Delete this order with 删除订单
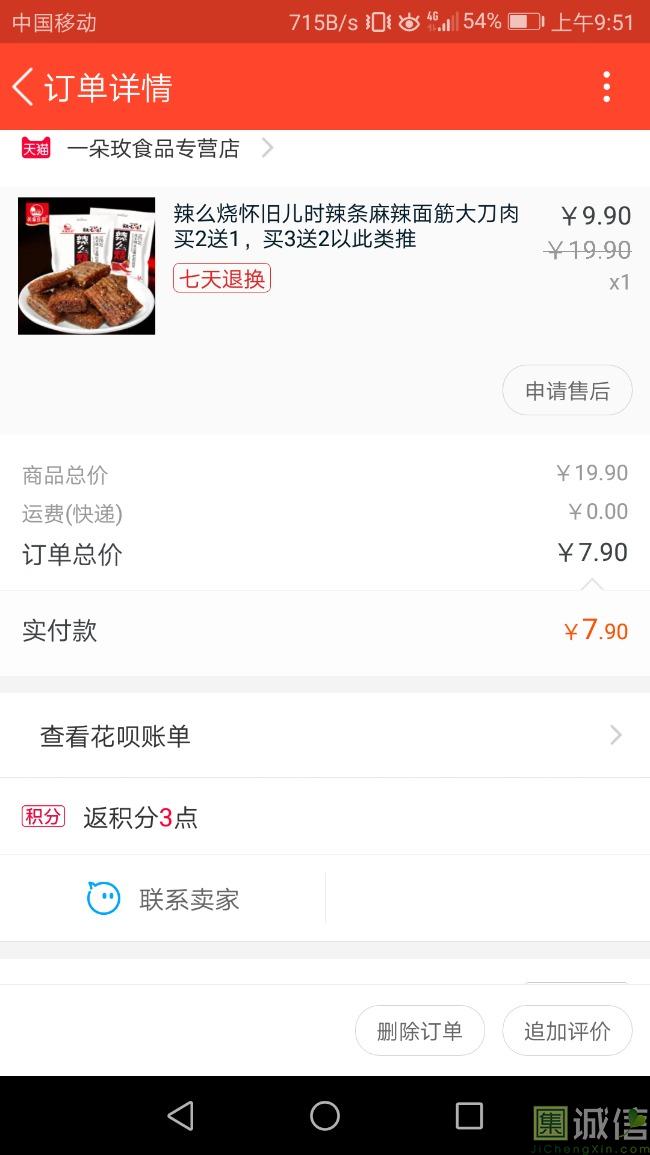The width and height of the screenshot is (650, 1155). coord(420,1031)
